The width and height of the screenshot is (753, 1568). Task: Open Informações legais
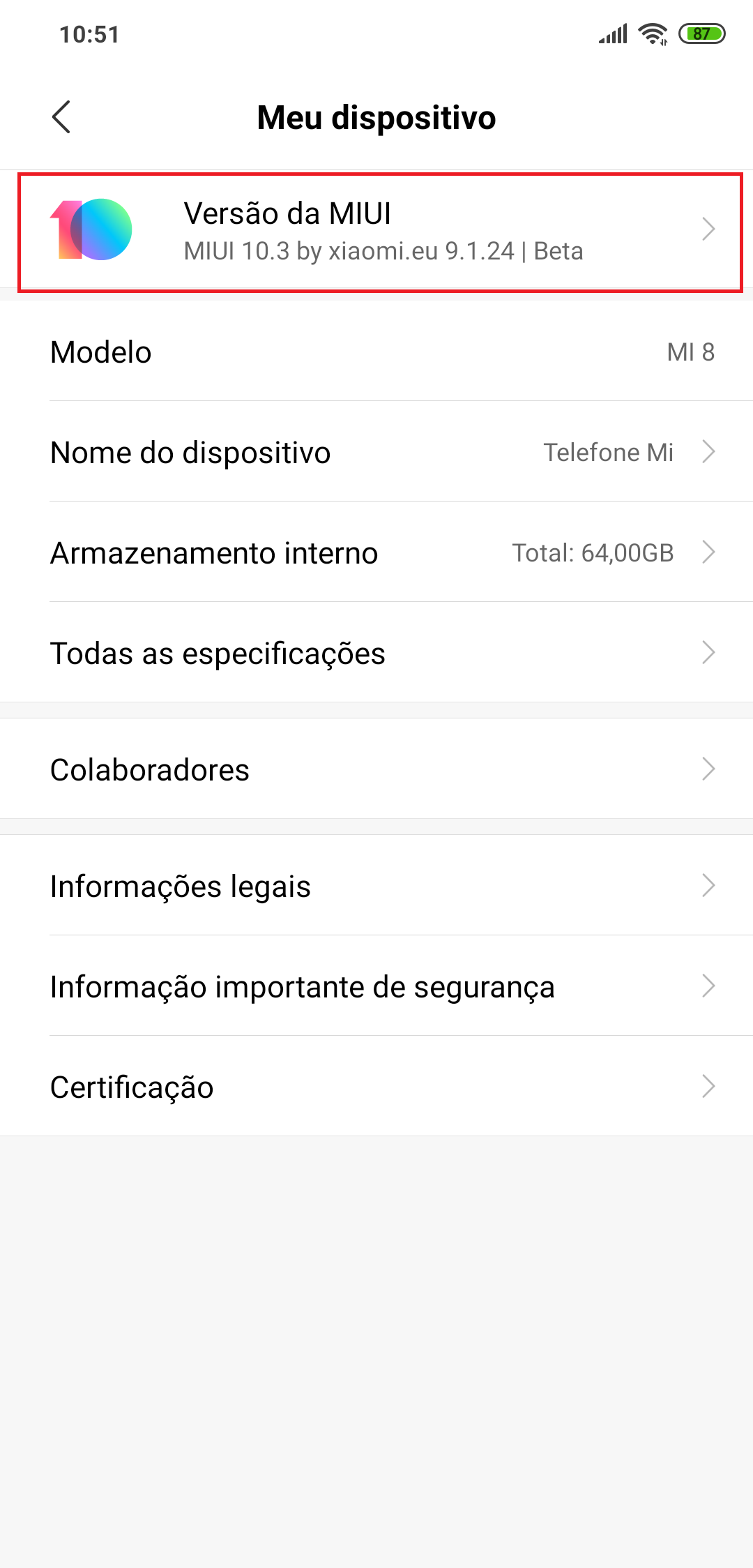[376, 886]
